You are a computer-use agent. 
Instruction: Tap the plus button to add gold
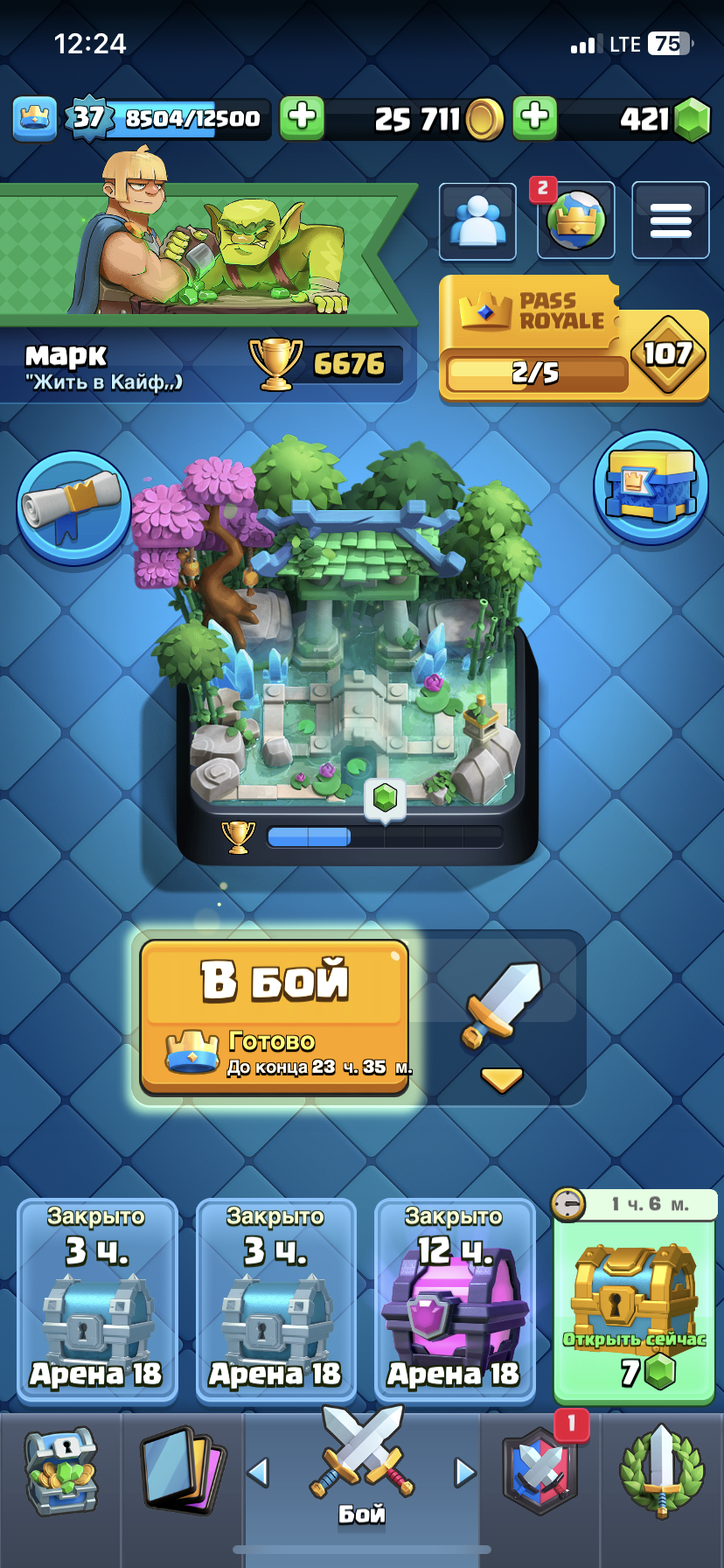(302, 117)
